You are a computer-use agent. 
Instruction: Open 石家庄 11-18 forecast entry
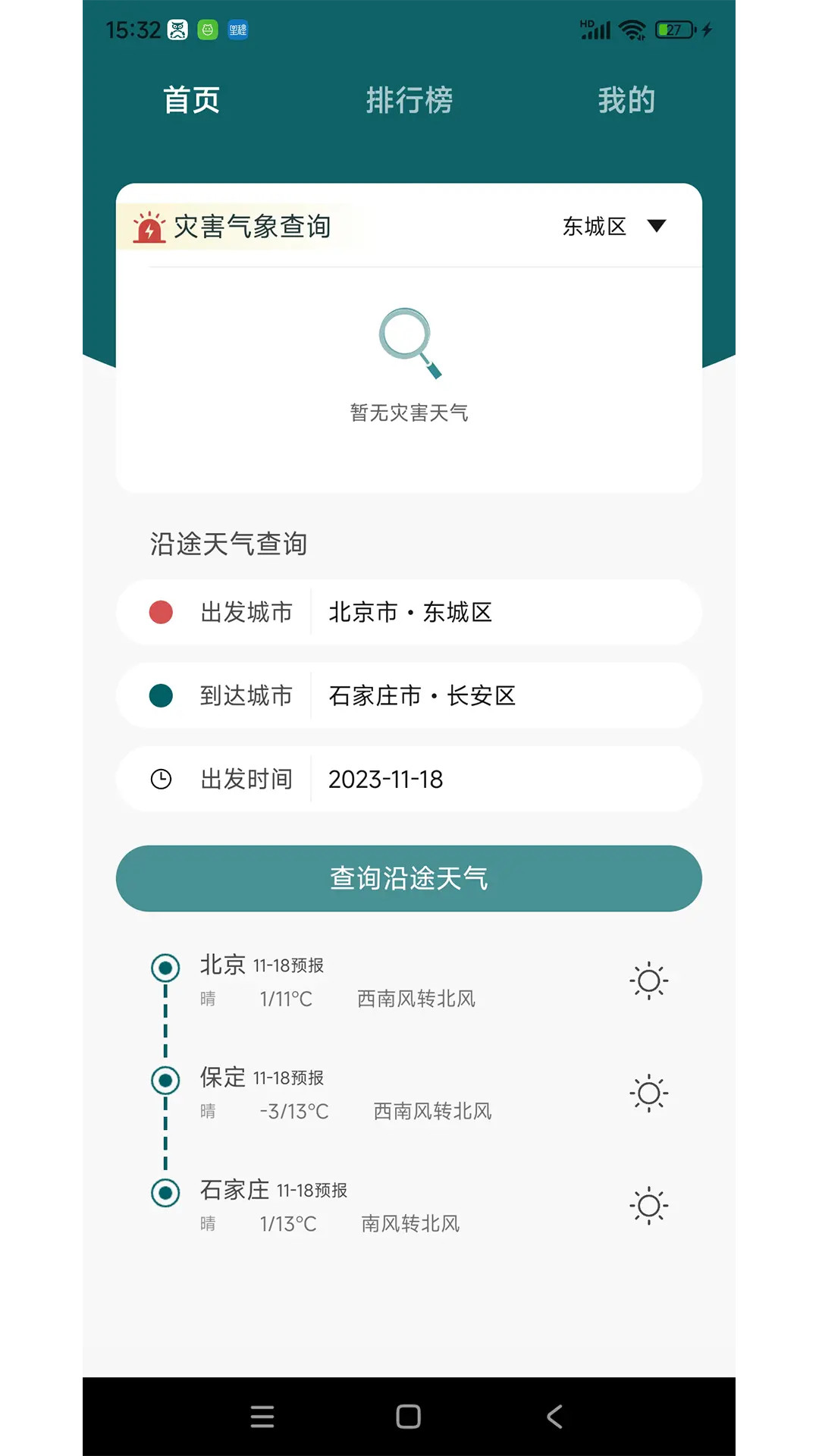click(x=409, y=1206)
